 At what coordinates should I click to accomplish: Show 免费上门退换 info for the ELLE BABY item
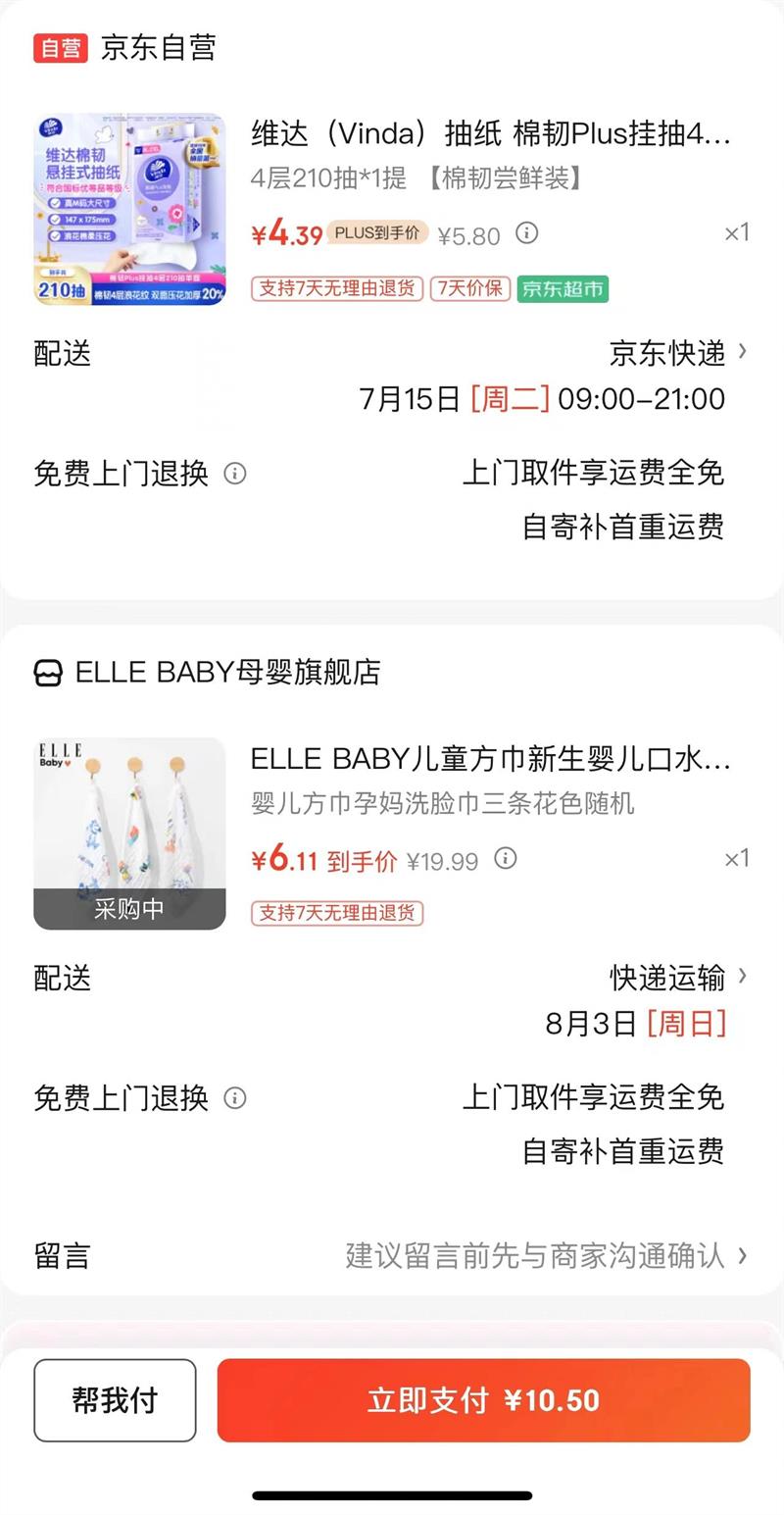coord(235,1097)
